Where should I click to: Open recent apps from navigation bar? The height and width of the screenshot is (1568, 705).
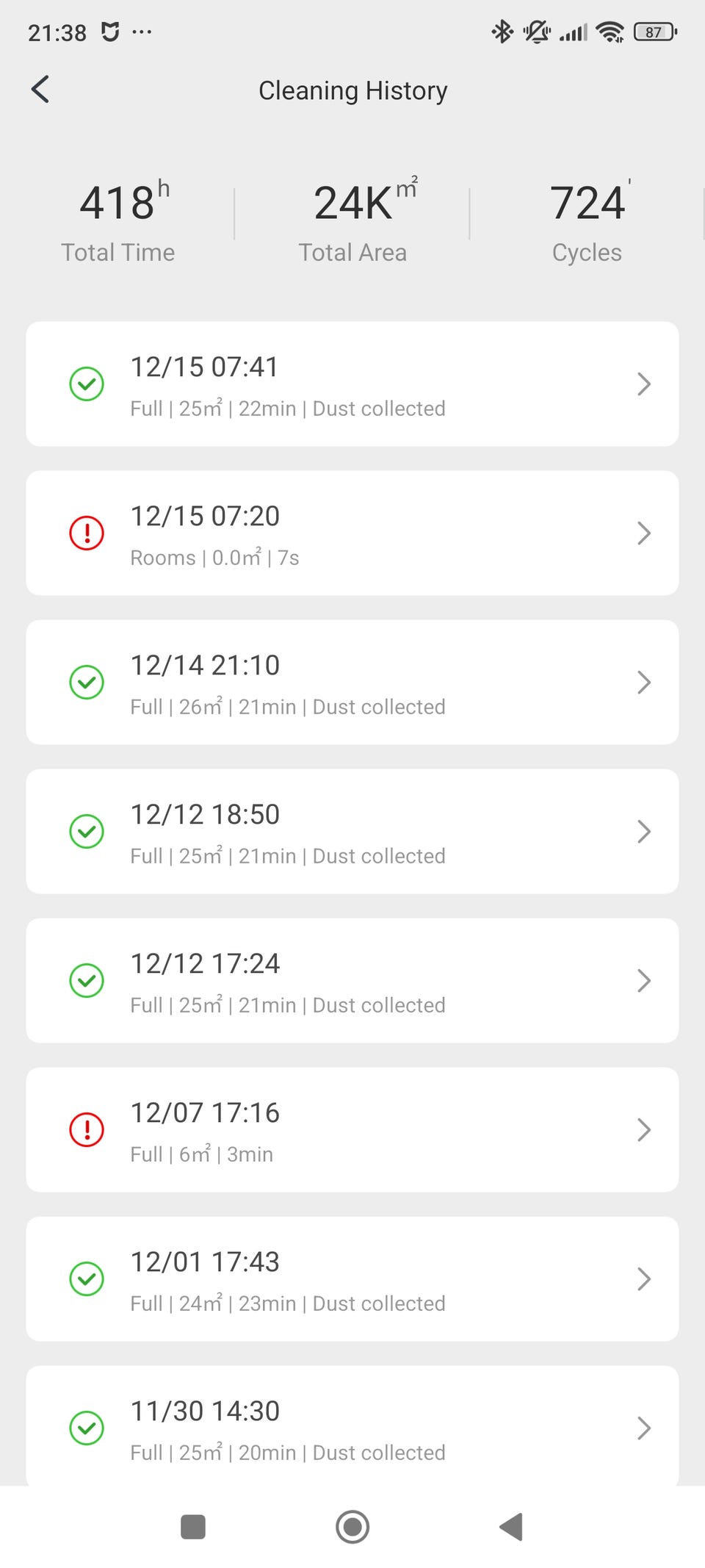(193, 1526)
